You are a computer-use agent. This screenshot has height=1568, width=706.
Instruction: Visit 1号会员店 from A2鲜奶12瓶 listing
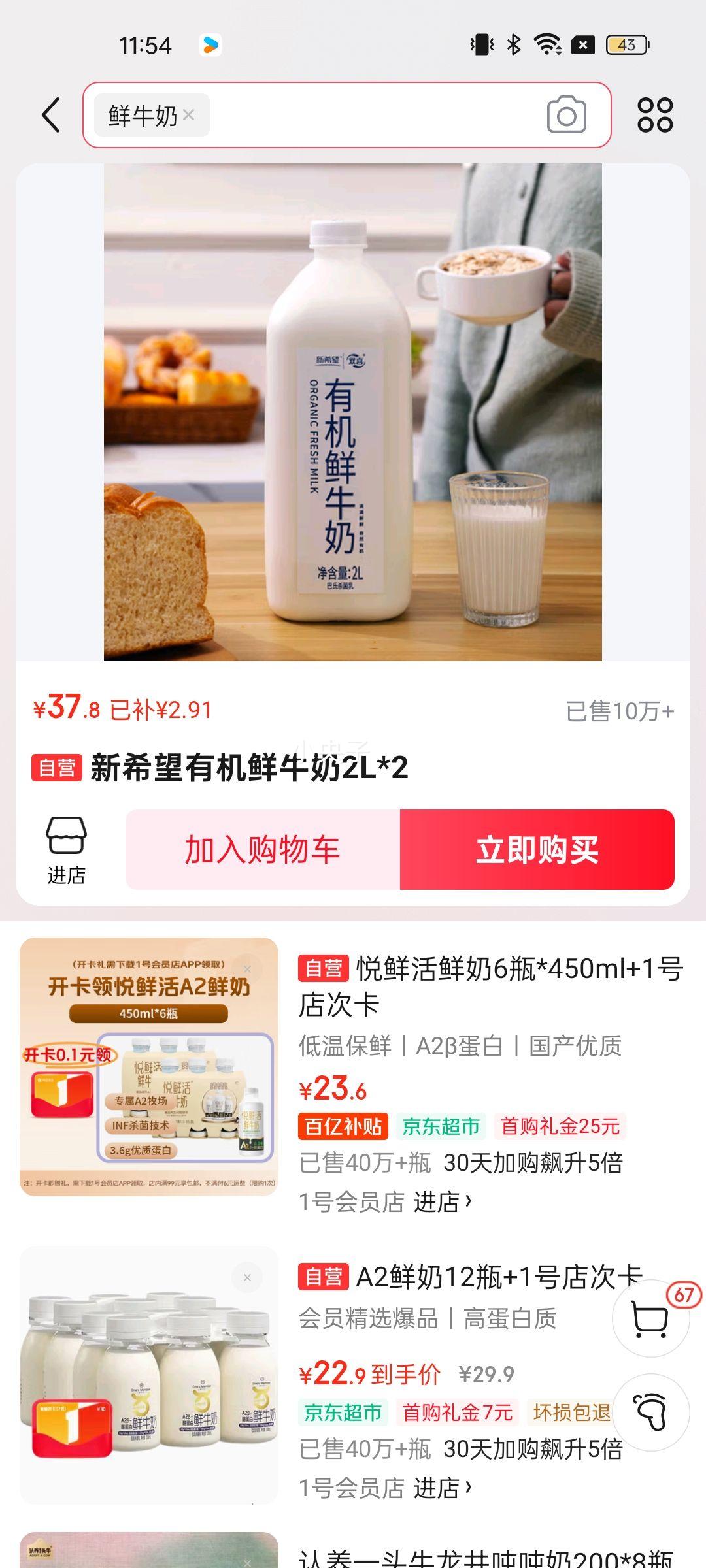(x=386, y=1488)
